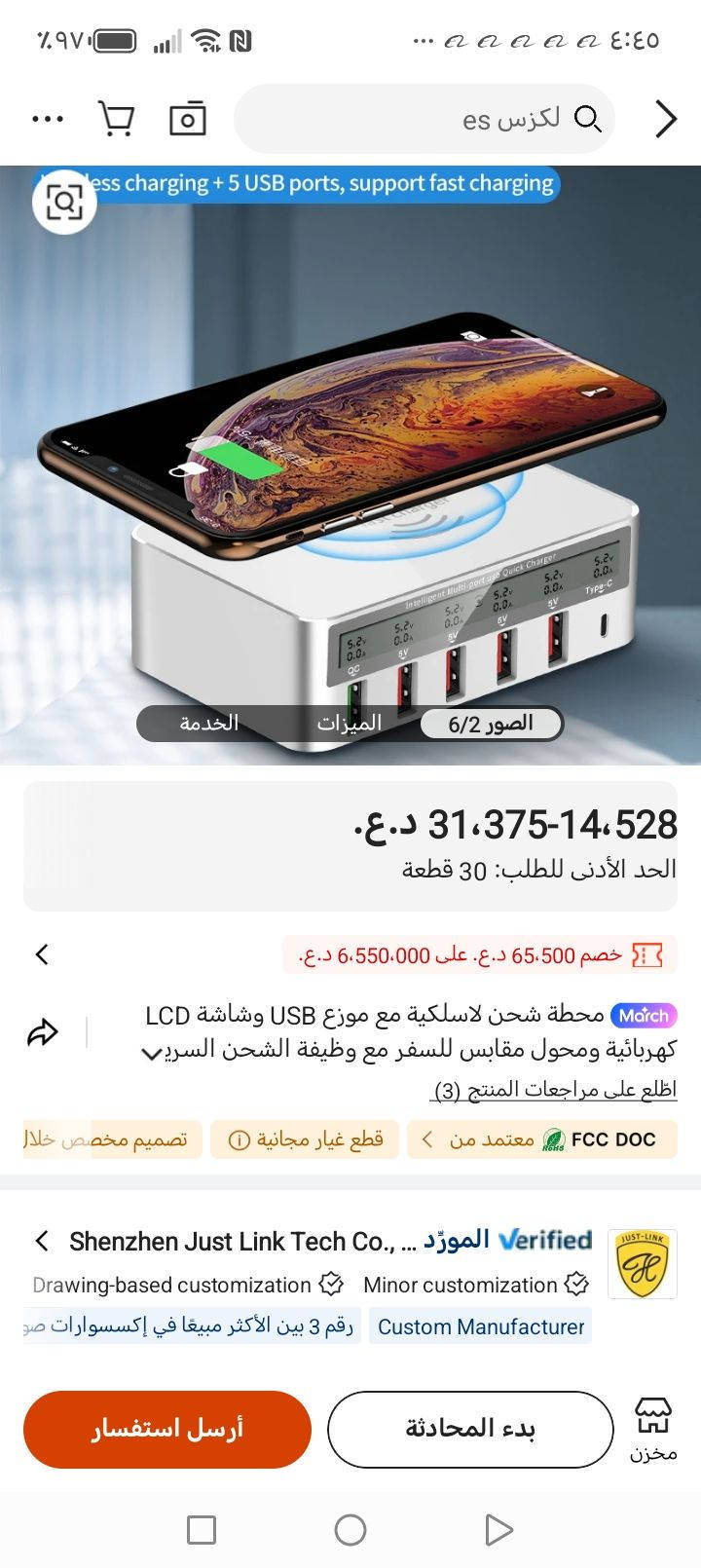Select the الصور 6/2 tab
This screenshot has width=701, height=1568.
(491, 724)
